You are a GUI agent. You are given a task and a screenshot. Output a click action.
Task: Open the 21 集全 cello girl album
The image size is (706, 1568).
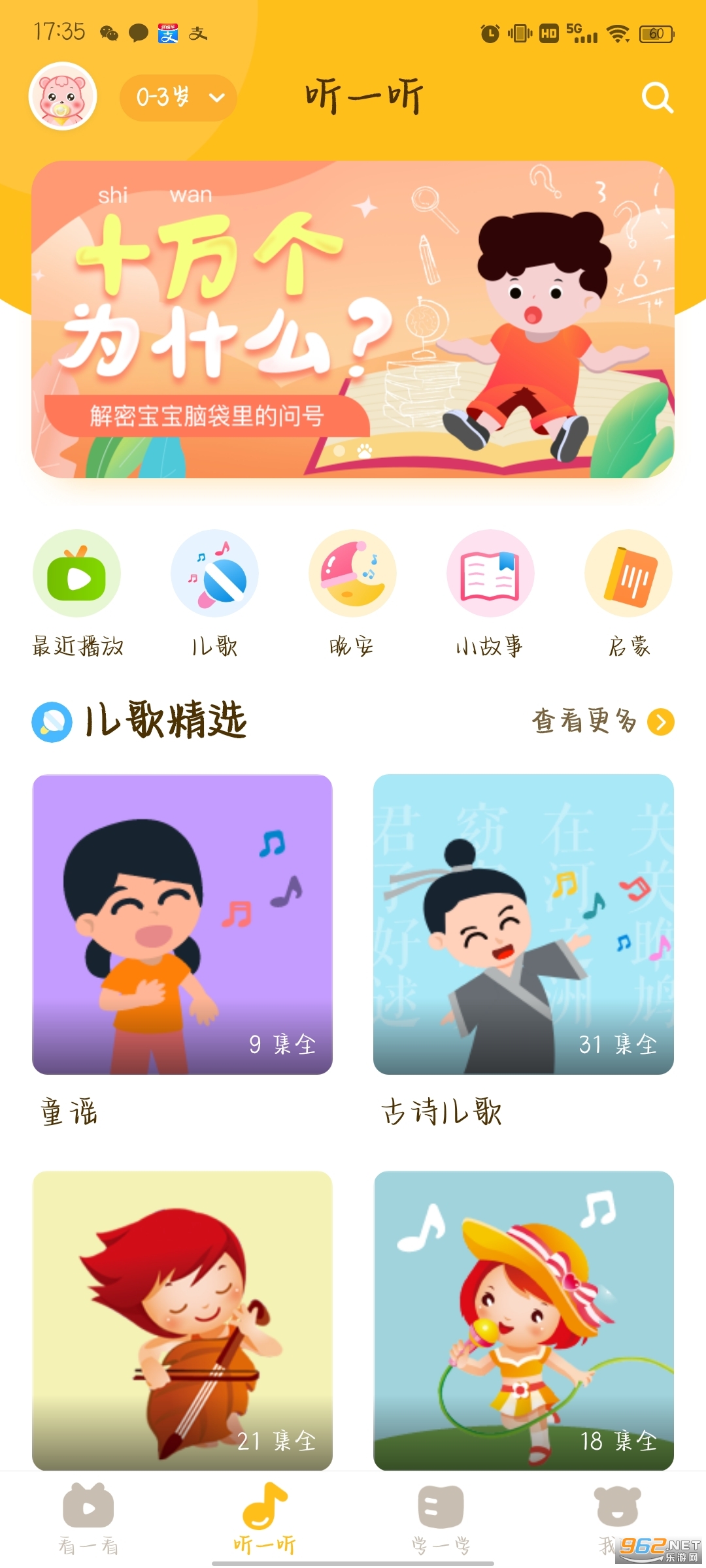click(x=182, y=1320)
